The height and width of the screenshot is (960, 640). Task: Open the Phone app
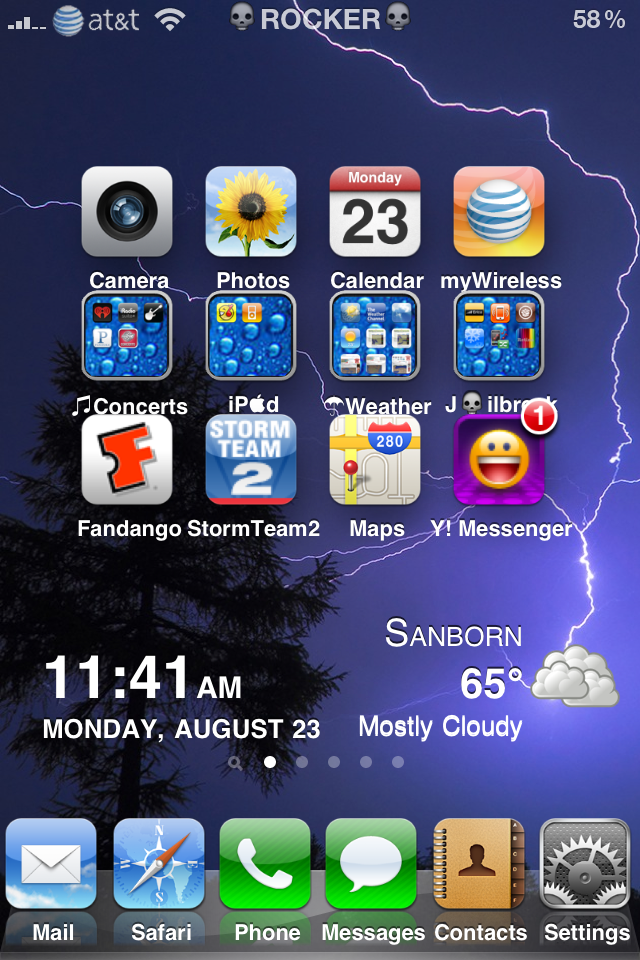coord(266,864)
